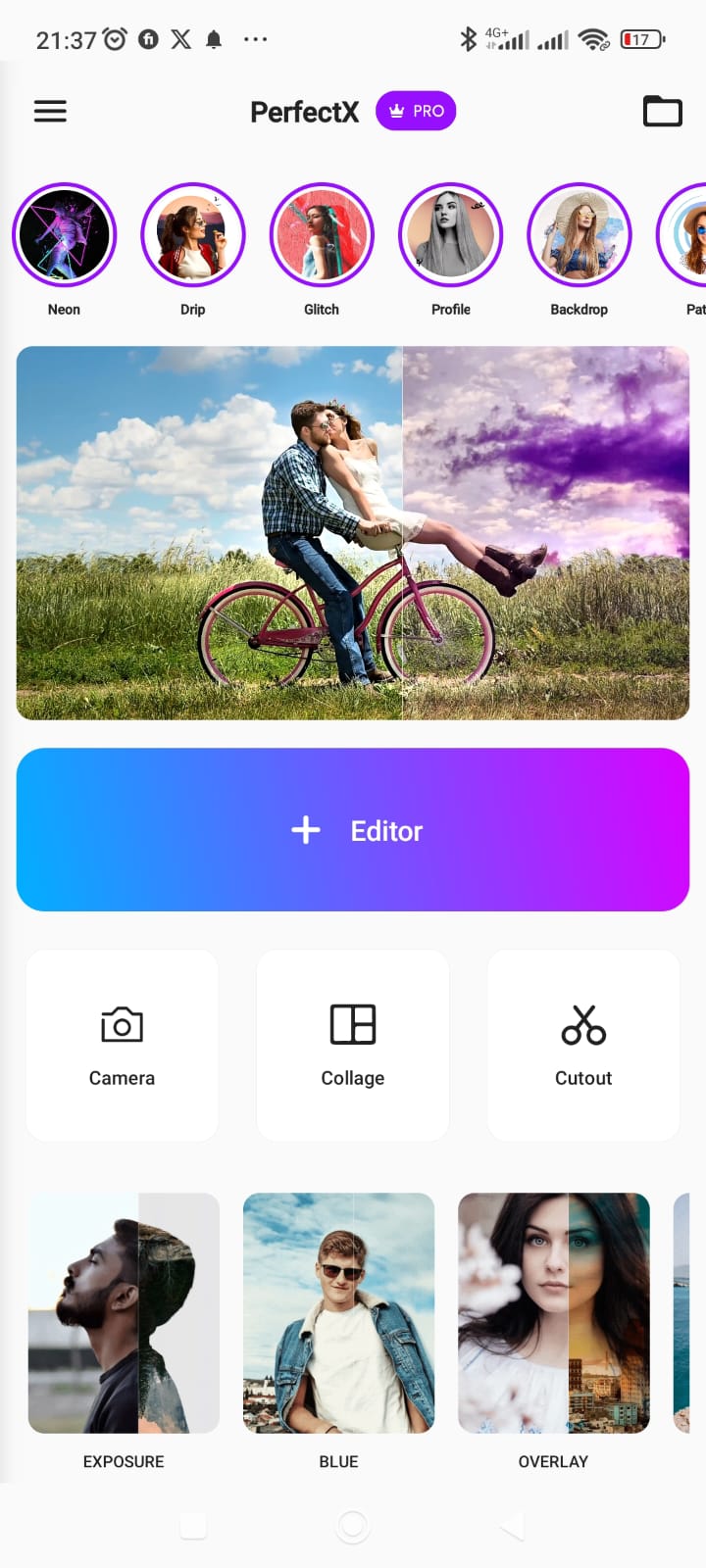The height and width of the screenshot is (1568, 706).
Task: Open the folder icon for saved projects
Action: (x=662, y=112)
